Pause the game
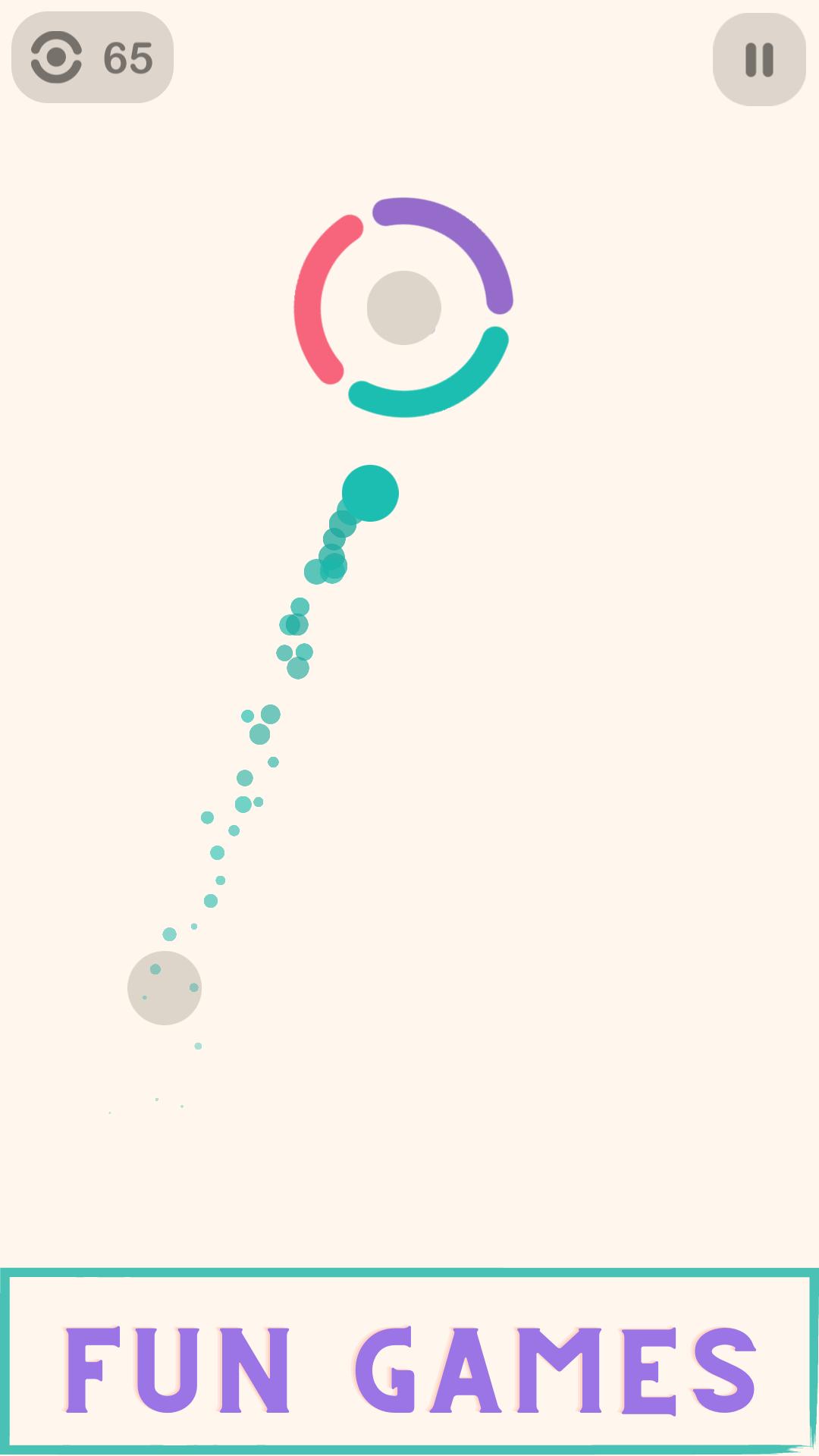 point(759,59)
